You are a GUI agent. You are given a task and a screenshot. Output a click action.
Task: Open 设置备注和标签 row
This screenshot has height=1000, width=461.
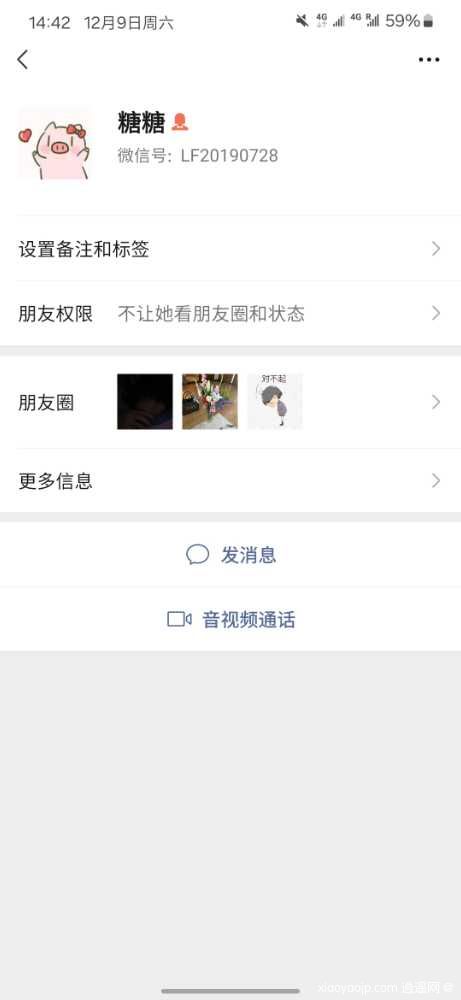click(230, 249)
